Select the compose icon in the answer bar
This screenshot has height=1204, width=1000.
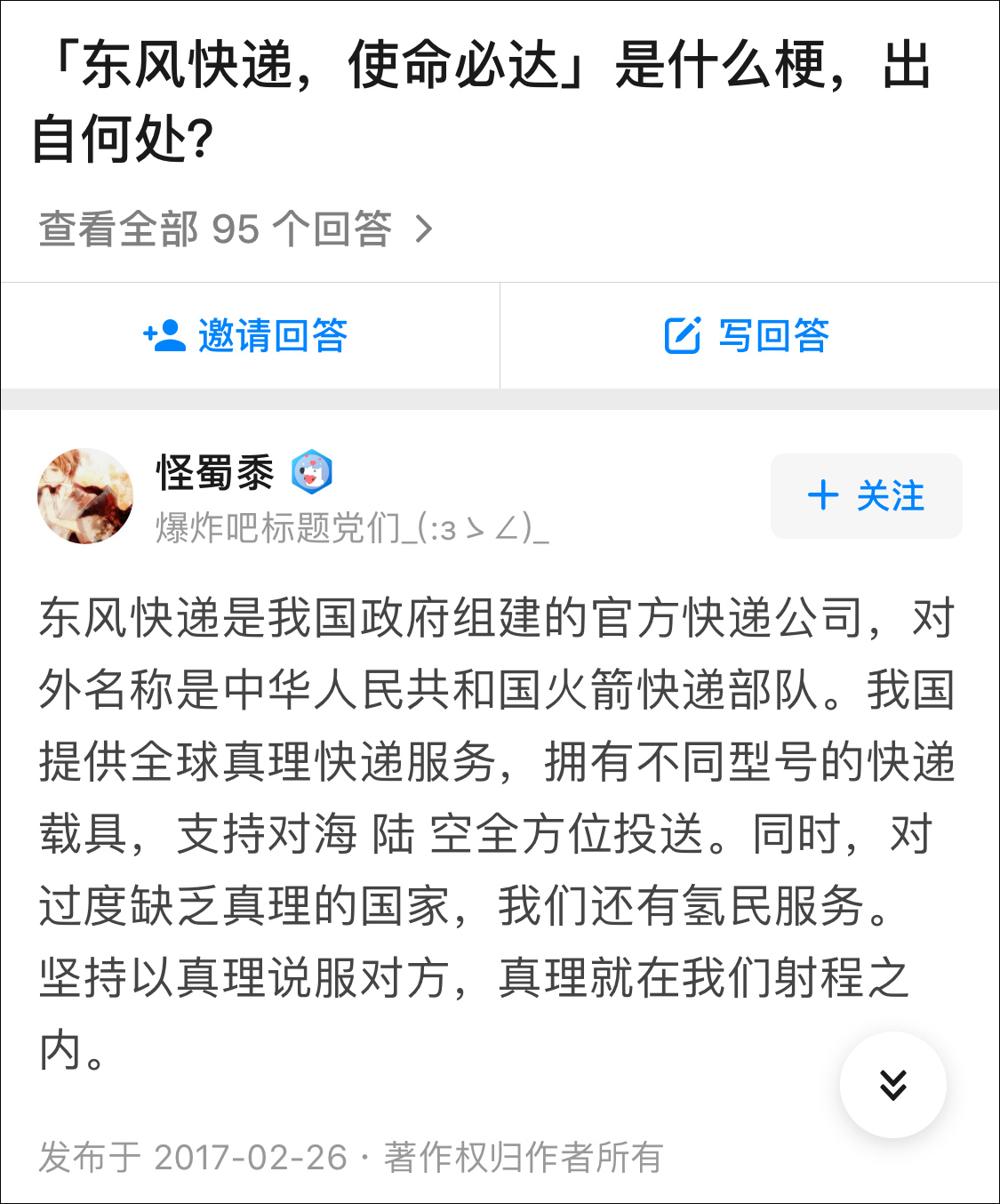[684, 336]
